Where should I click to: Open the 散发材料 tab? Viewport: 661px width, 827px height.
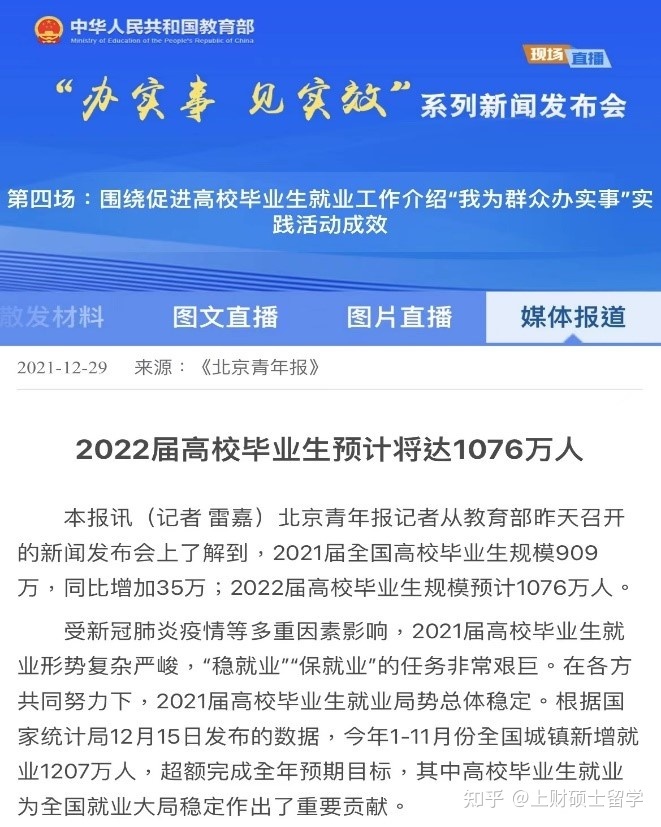pos(52,318)
